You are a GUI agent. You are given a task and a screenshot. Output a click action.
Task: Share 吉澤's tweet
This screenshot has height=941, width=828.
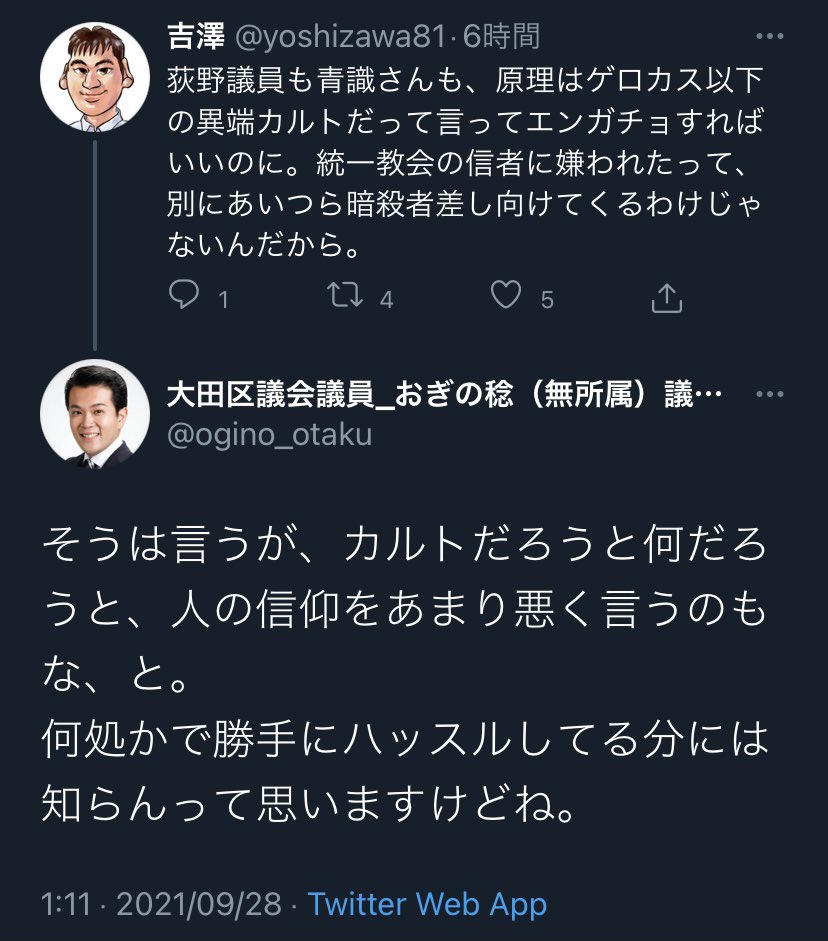(666, 296)
